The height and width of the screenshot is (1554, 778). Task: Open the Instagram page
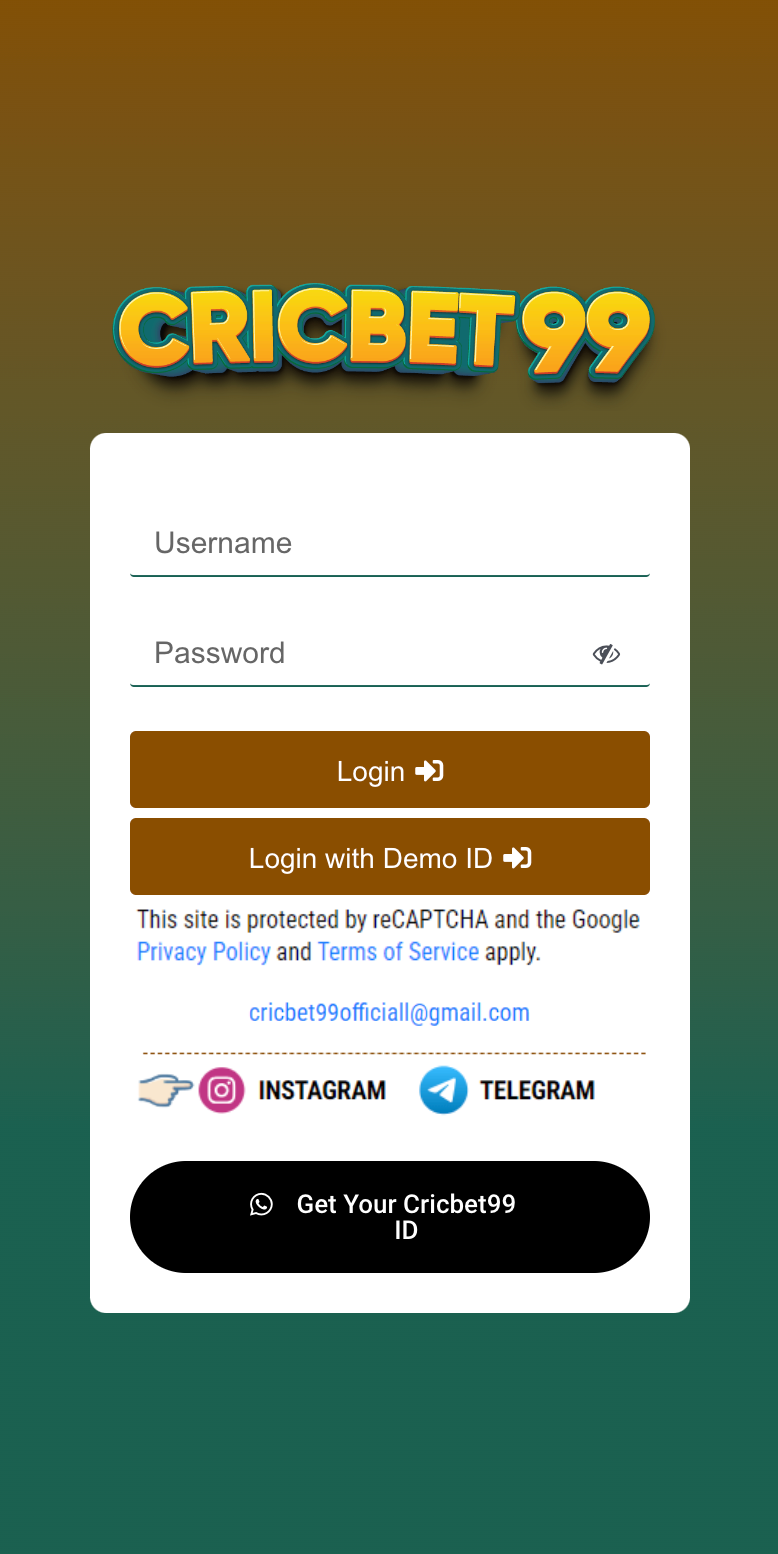point(293,1090)
